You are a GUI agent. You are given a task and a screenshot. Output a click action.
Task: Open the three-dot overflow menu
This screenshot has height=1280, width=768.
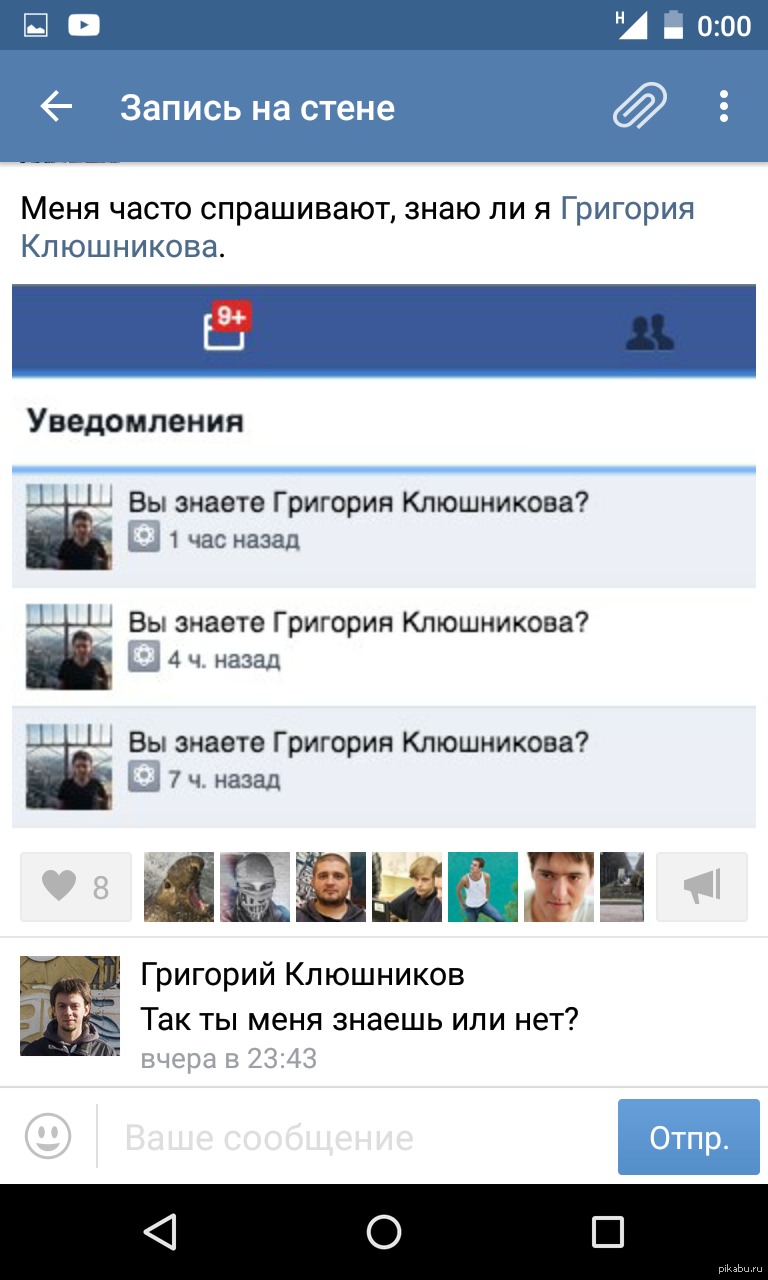coord(724,106)
